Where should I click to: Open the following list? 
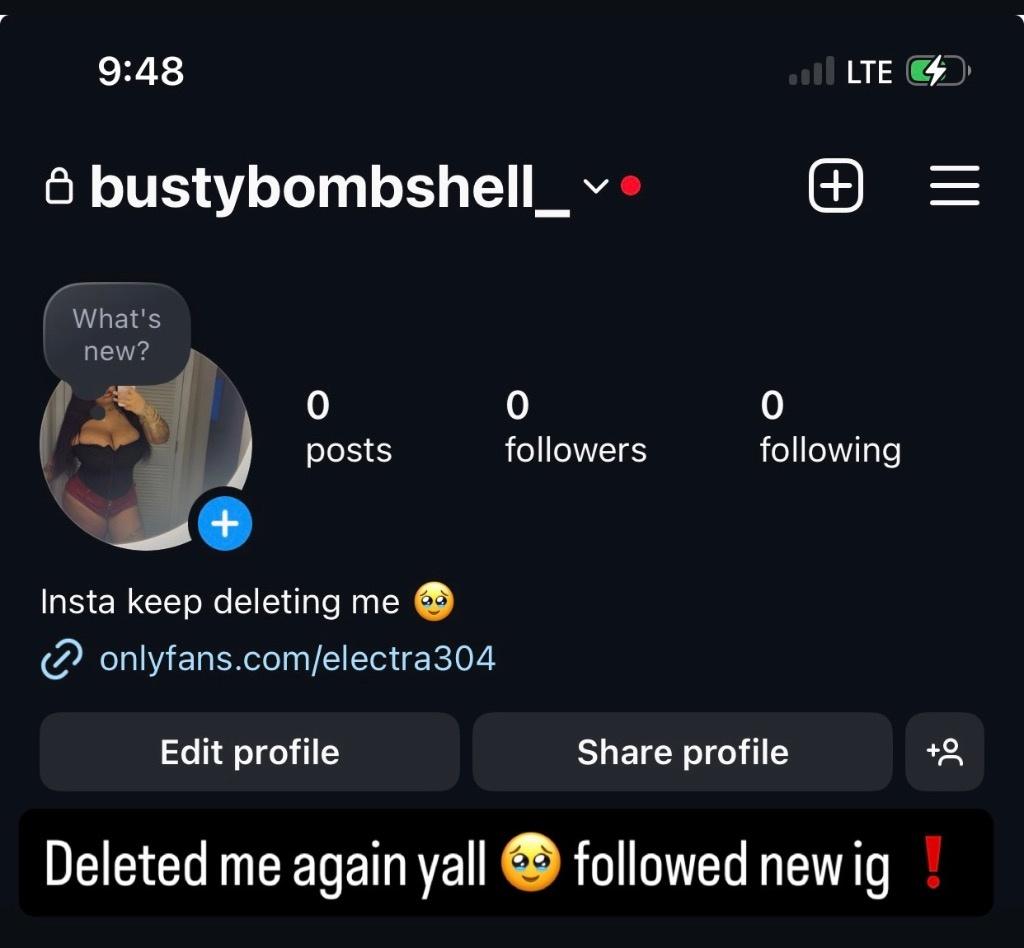[x=829, y=428]
